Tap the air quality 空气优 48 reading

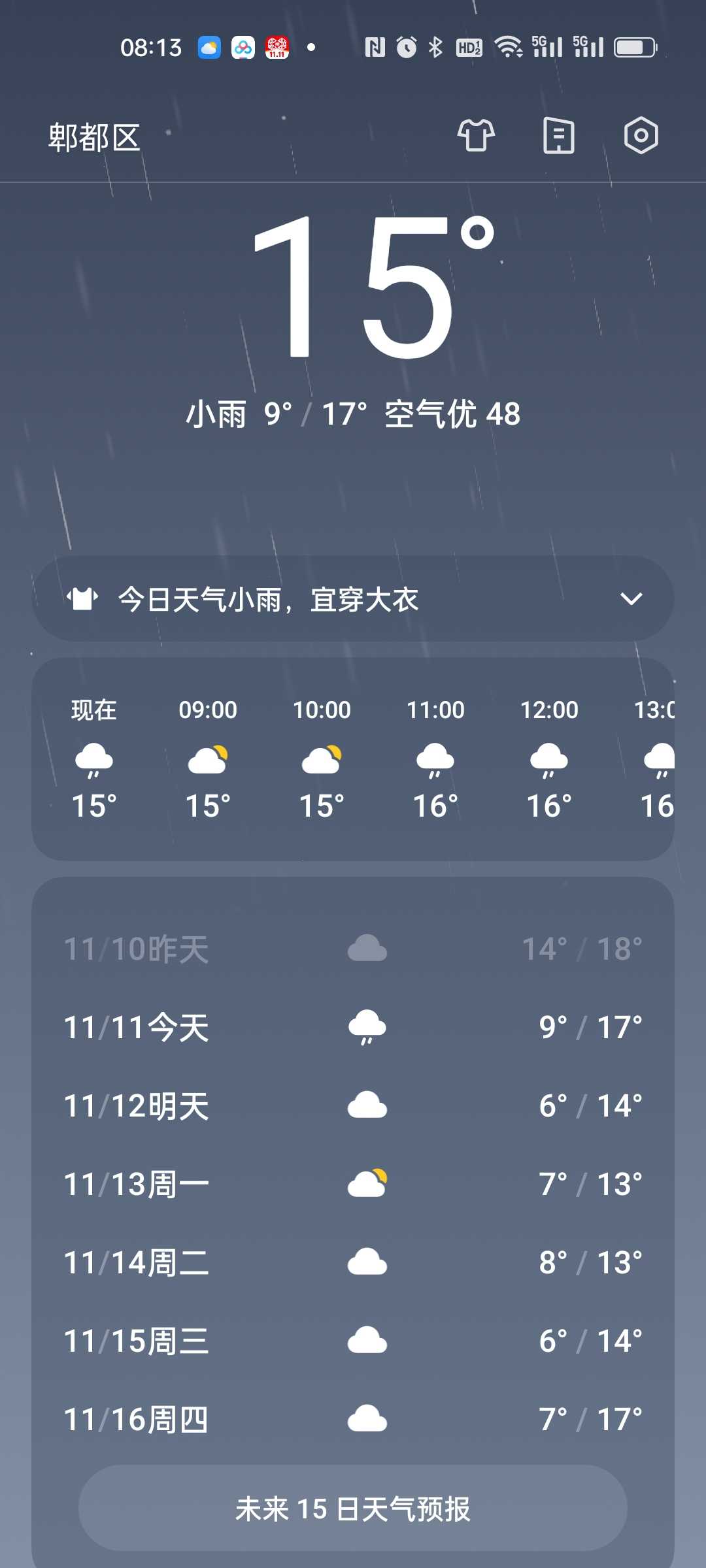pos(452,414)
